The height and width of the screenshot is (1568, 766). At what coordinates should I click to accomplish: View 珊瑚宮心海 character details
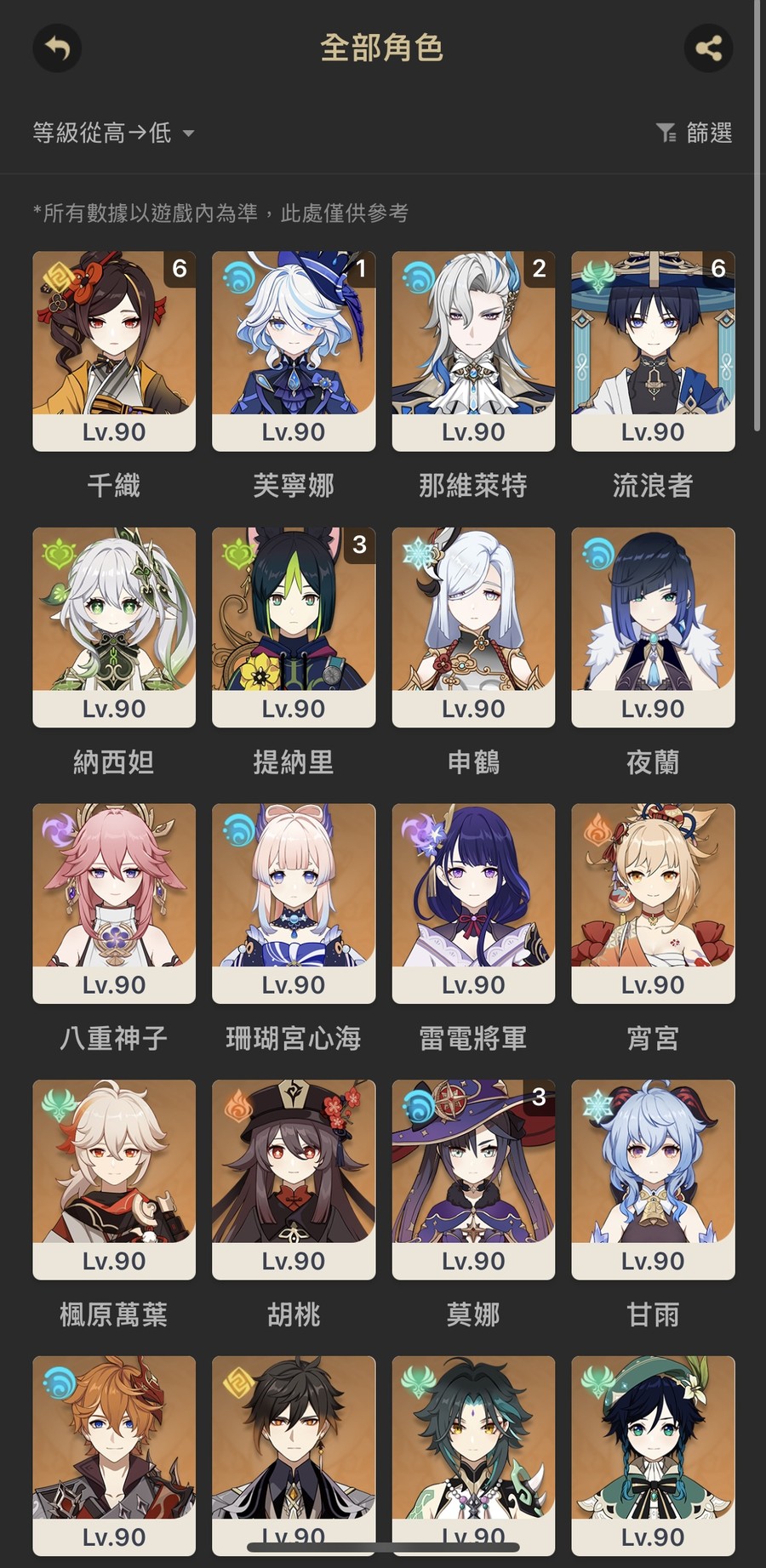tap(294, 903)
